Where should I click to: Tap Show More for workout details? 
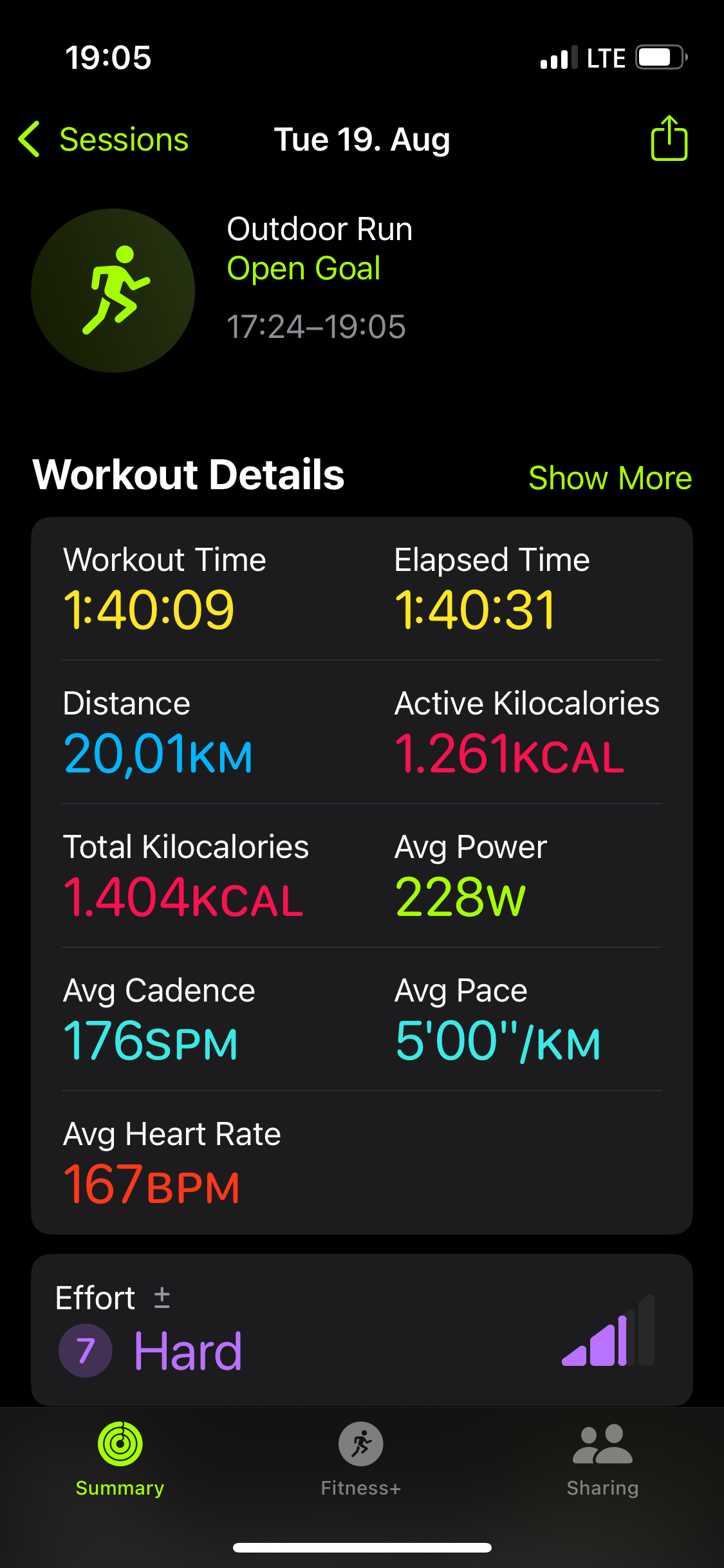(x=609, y=478)
